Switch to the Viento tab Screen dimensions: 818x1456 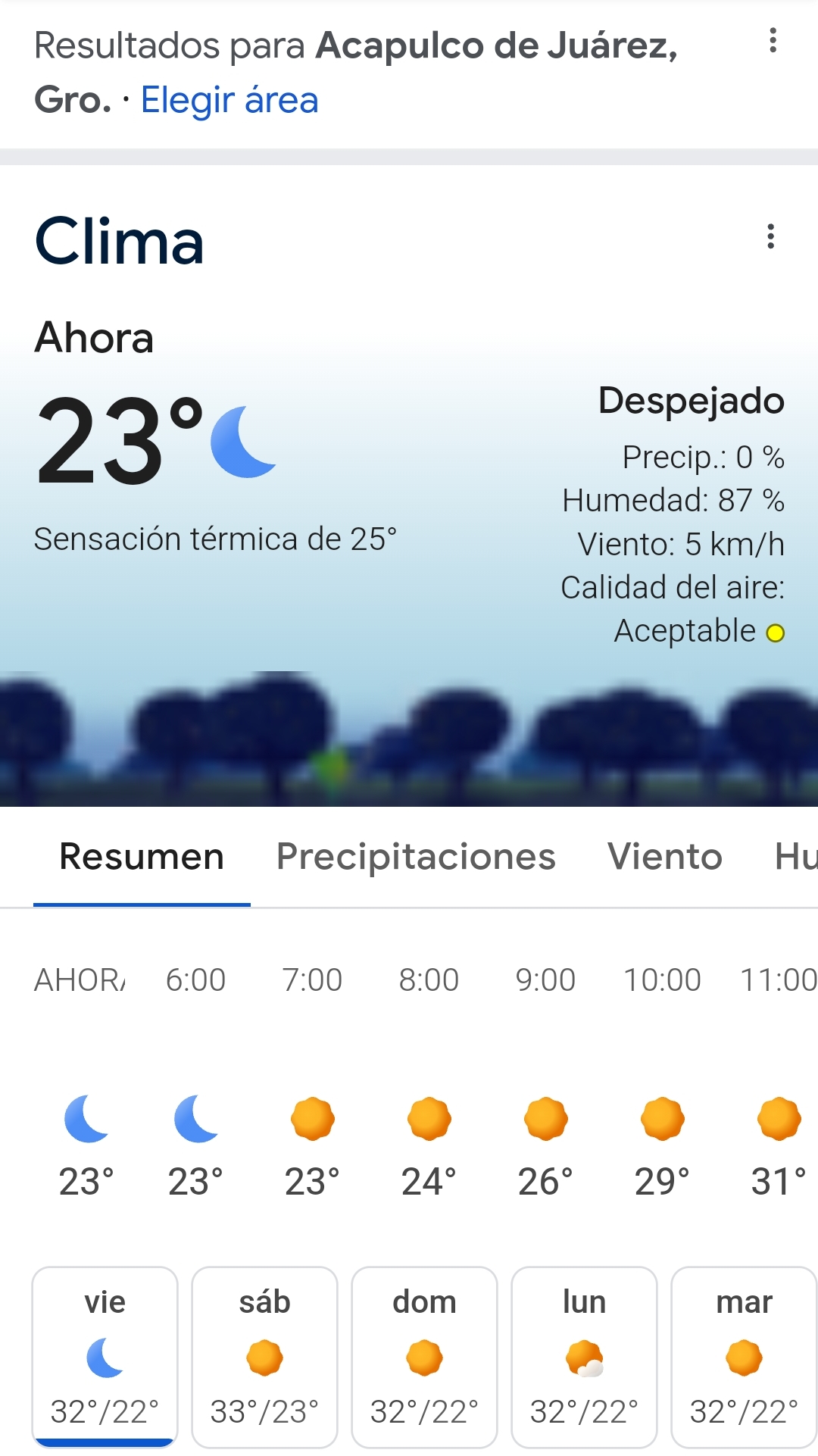coord(664,857)
